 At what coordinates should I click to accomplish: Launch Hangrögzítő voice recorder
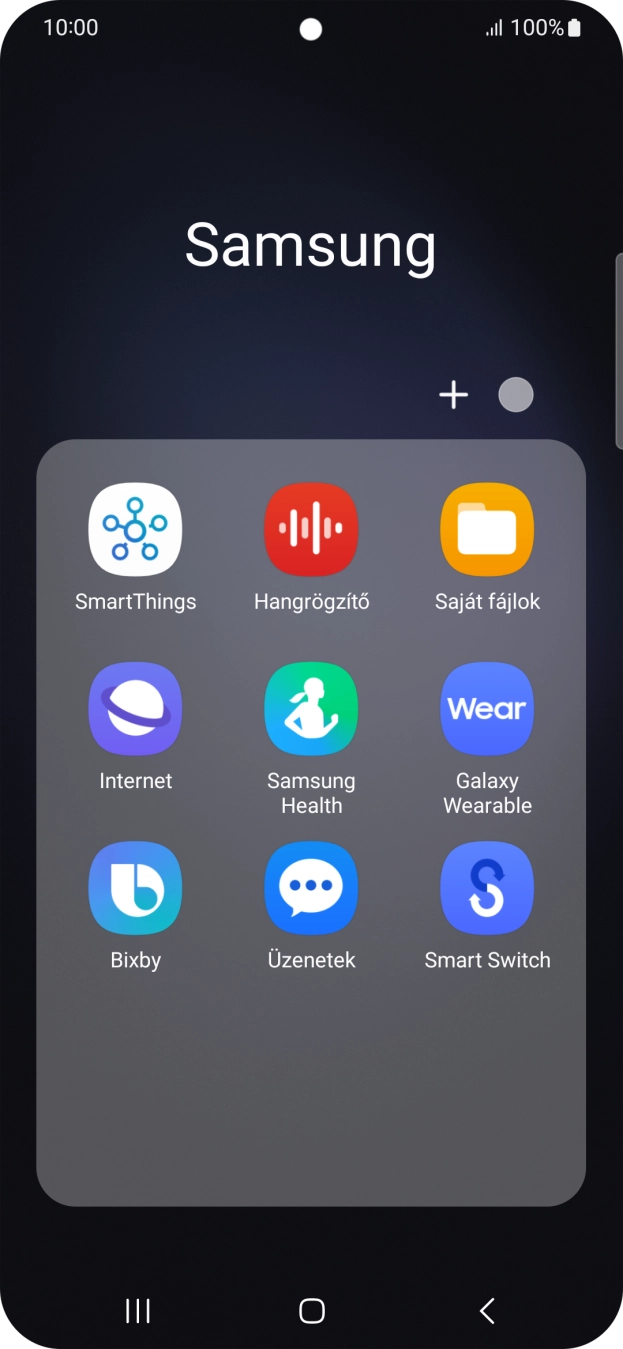311,530
